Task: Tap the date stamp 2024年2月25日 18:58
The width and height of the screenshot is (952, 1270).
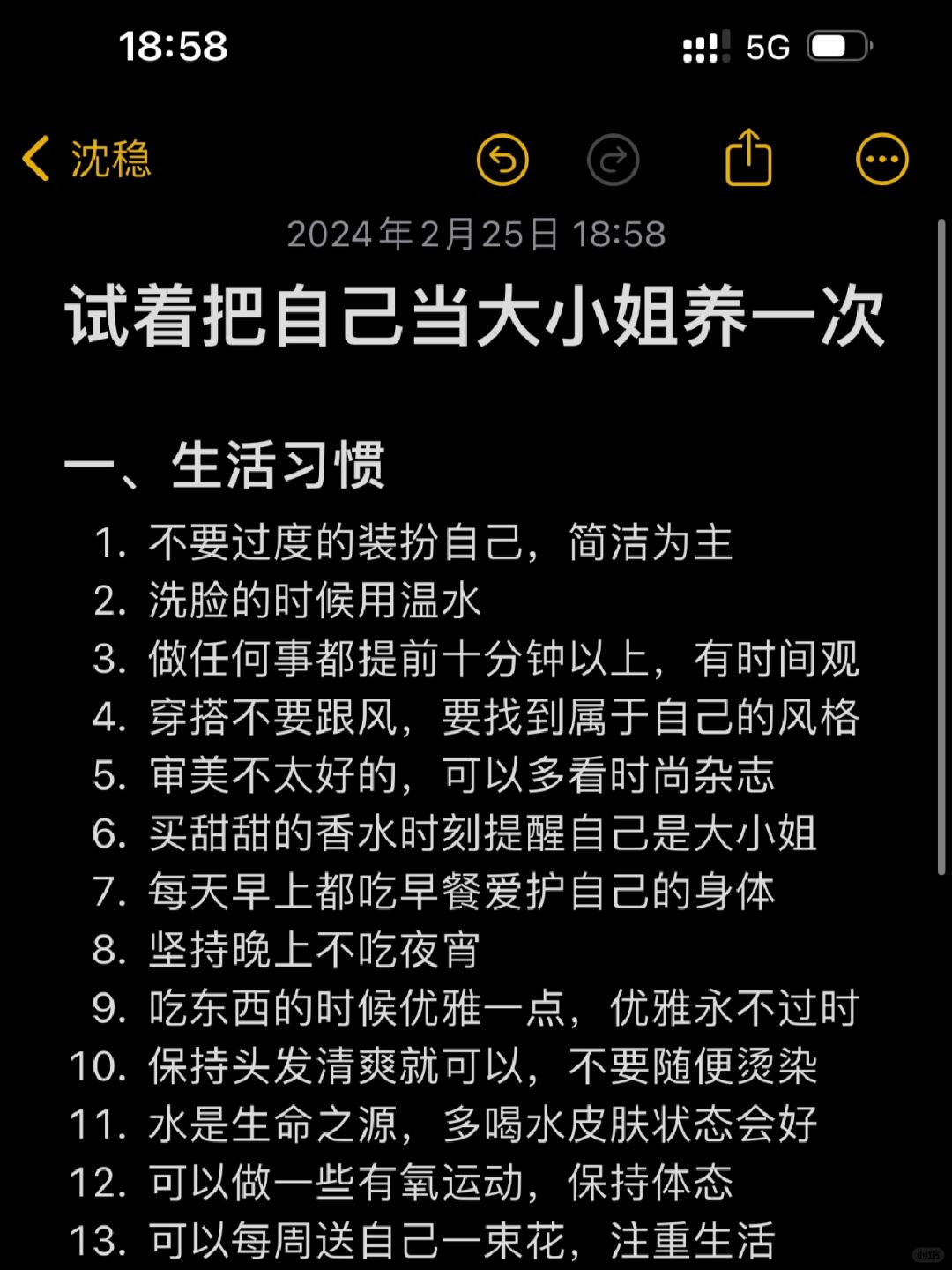Action: tap(476, 234)
